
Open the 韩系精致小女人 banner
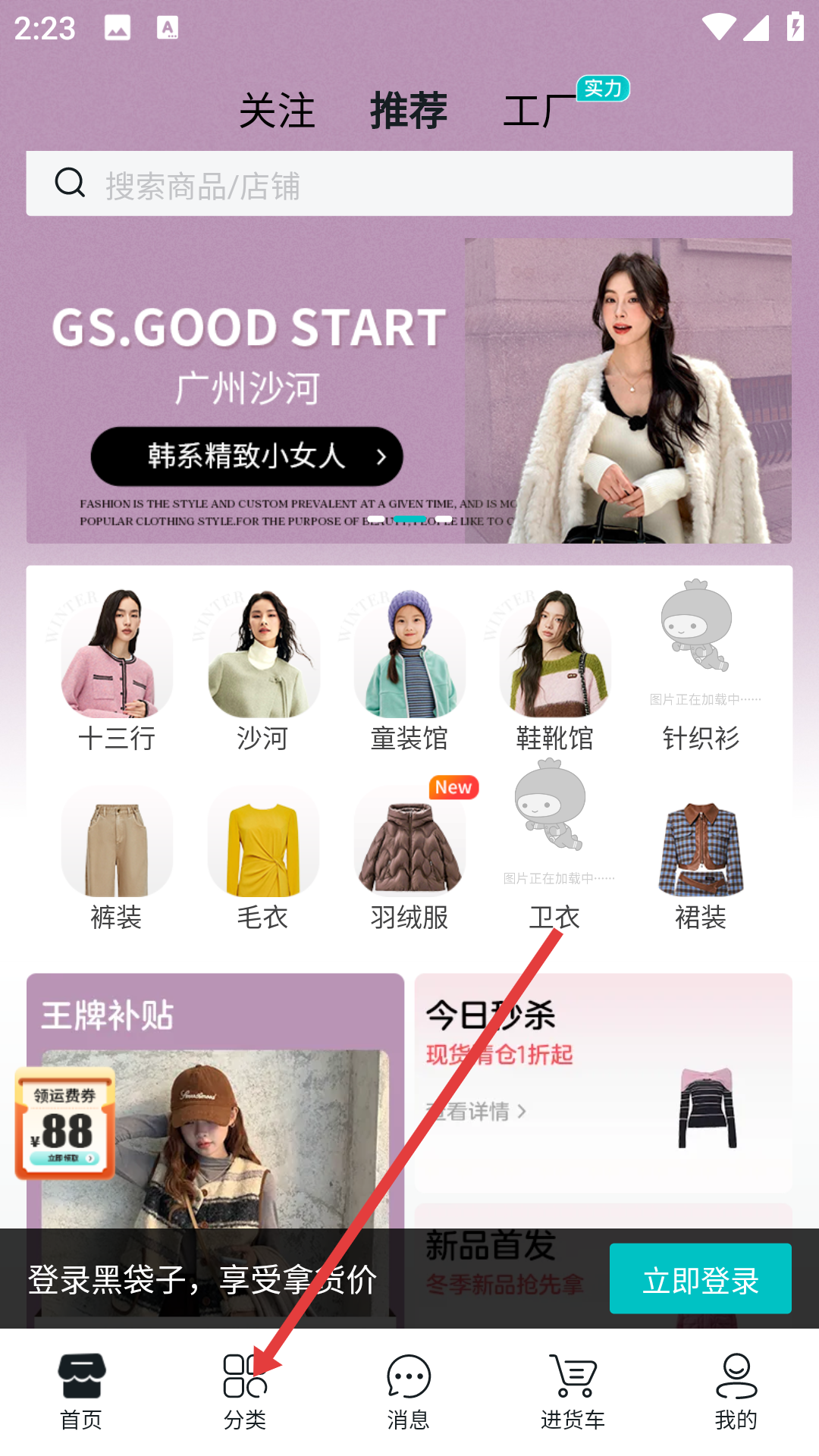(246, 456)
